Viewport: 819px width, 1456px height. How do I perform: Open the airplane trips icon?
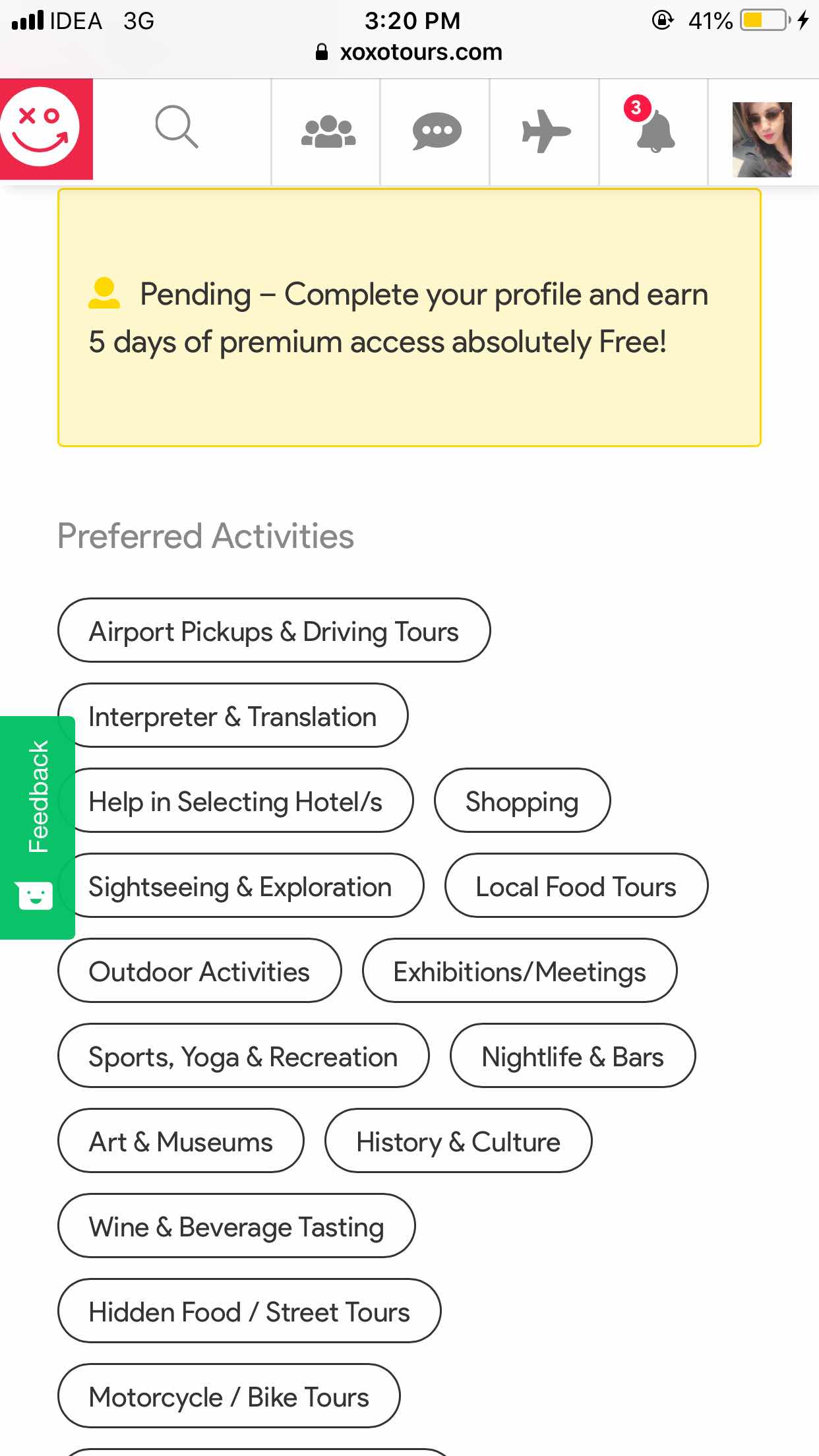545,131
